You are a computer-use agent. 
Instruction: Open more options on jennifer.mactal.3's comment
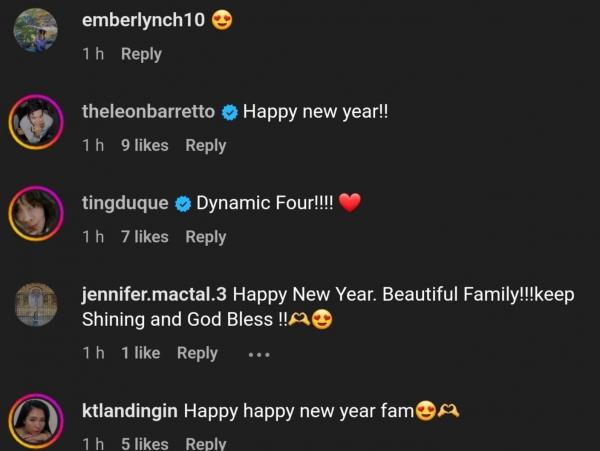coord(259,354)
